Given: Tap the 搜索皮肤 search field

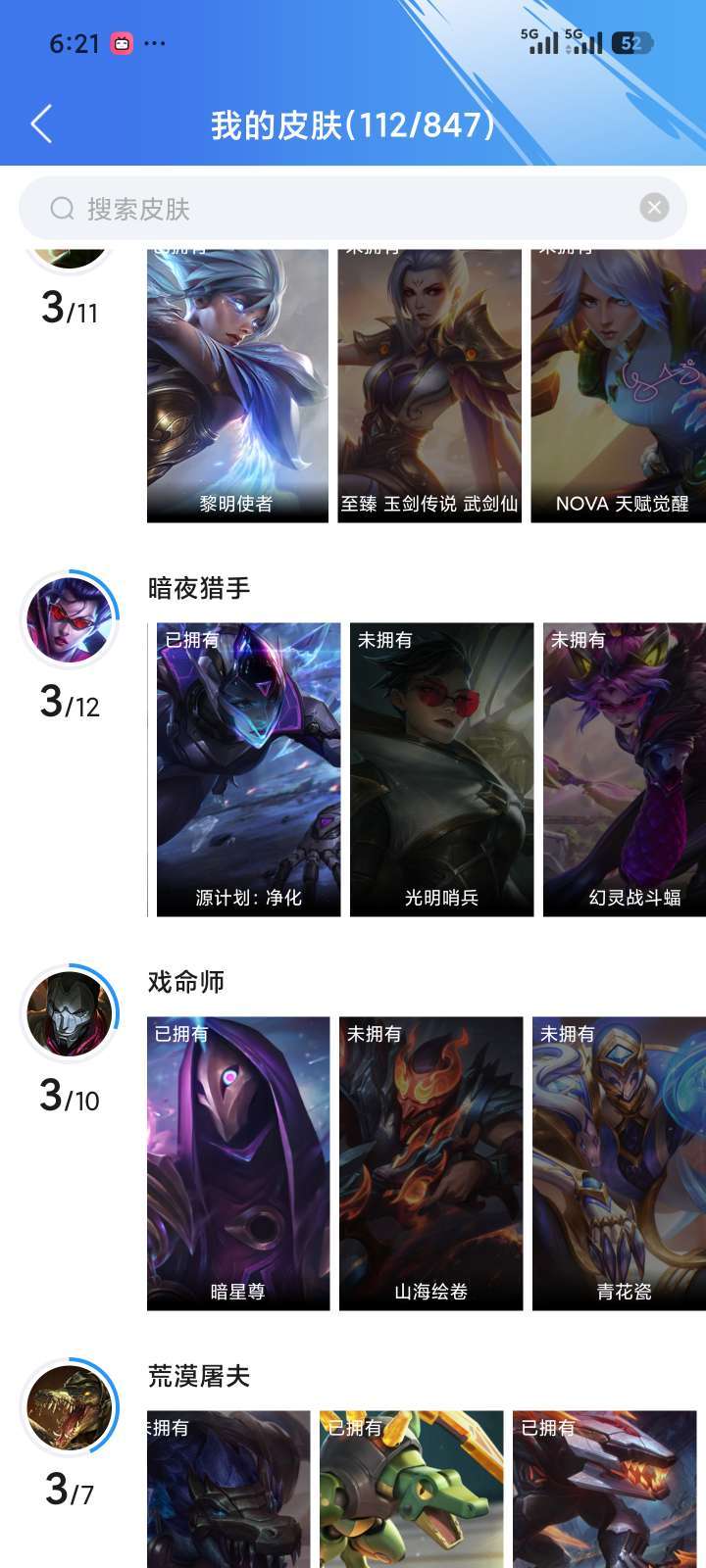Looking at the screenshot, I should (353, 208).
